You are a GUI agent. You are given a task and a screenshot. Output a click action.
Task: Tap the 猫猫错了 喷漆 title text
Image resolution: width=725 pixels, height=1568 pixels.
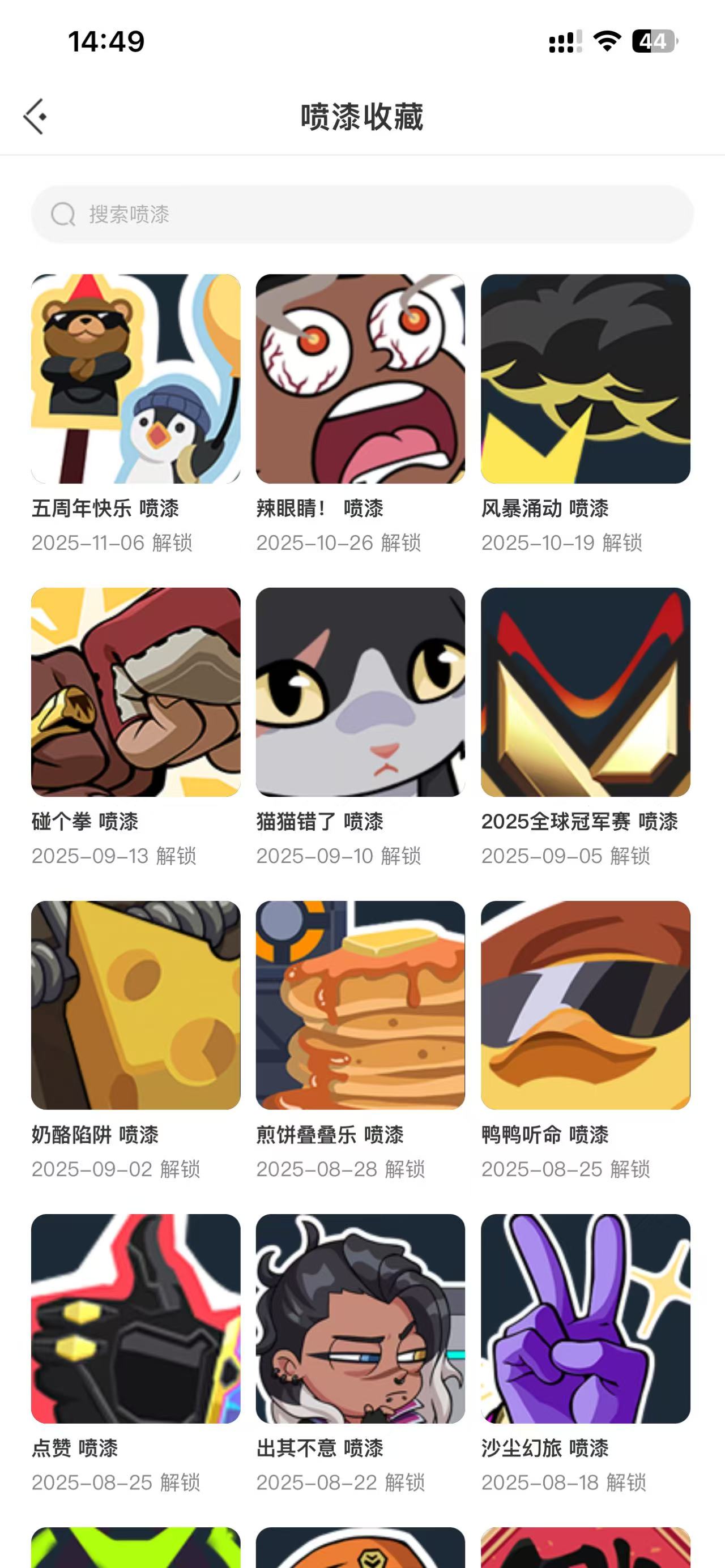pos(319,822)
